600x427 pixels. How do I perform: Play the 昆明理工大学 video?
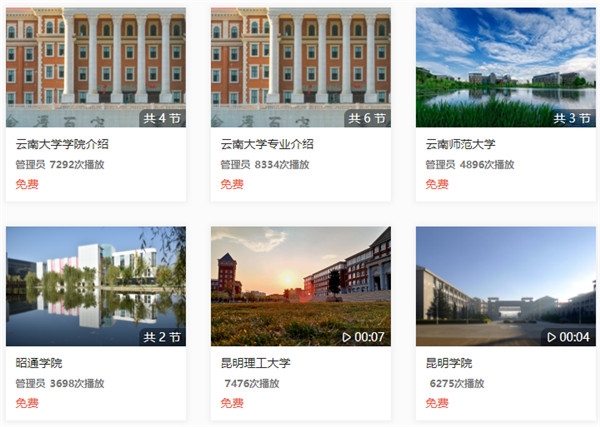pyautogui.click(x=300, y=286)
